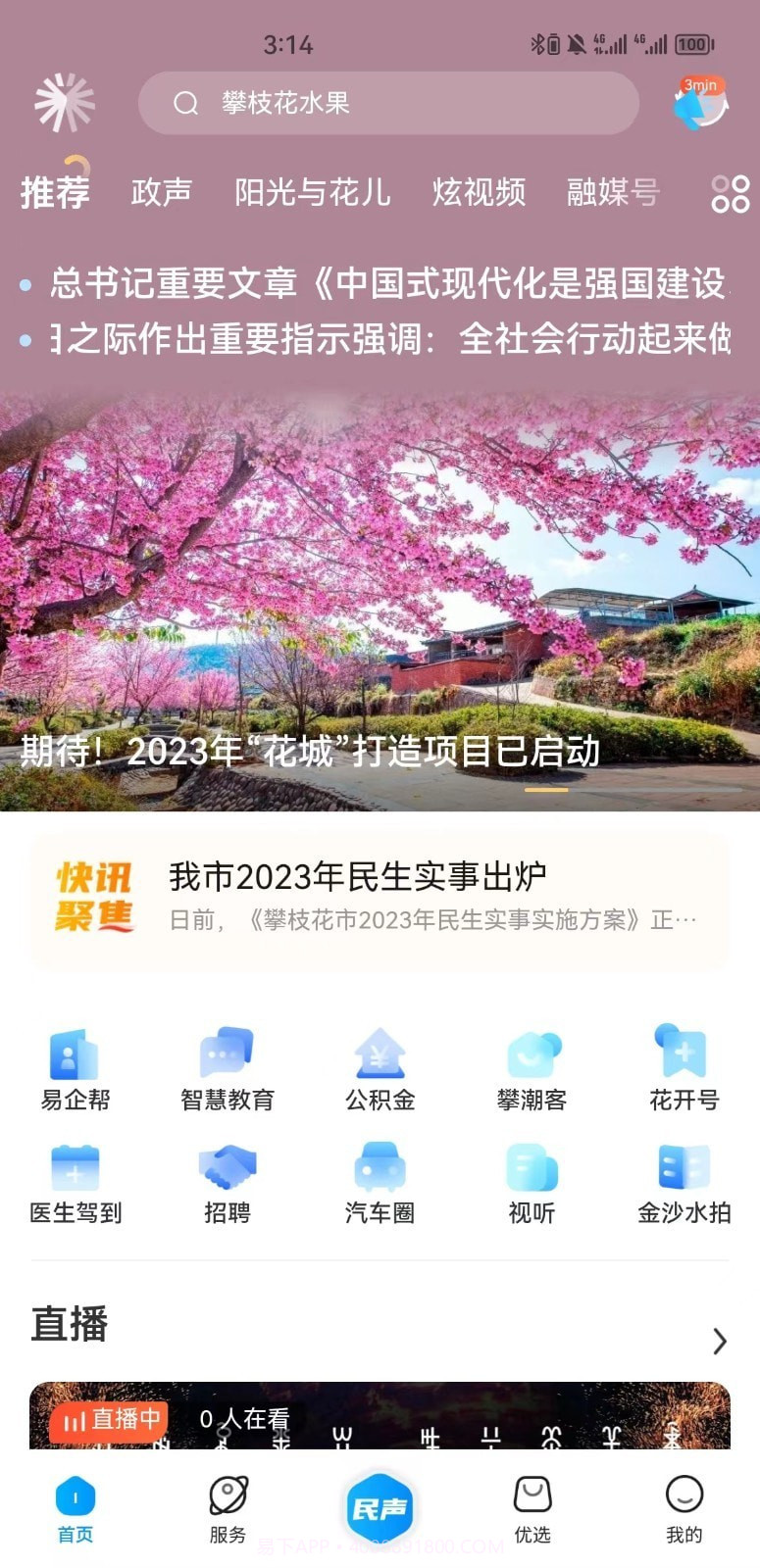The width and height of the screenshot is (760, 1568).
Task: Tap the 视听 icon
Action: click(532, 1183)
